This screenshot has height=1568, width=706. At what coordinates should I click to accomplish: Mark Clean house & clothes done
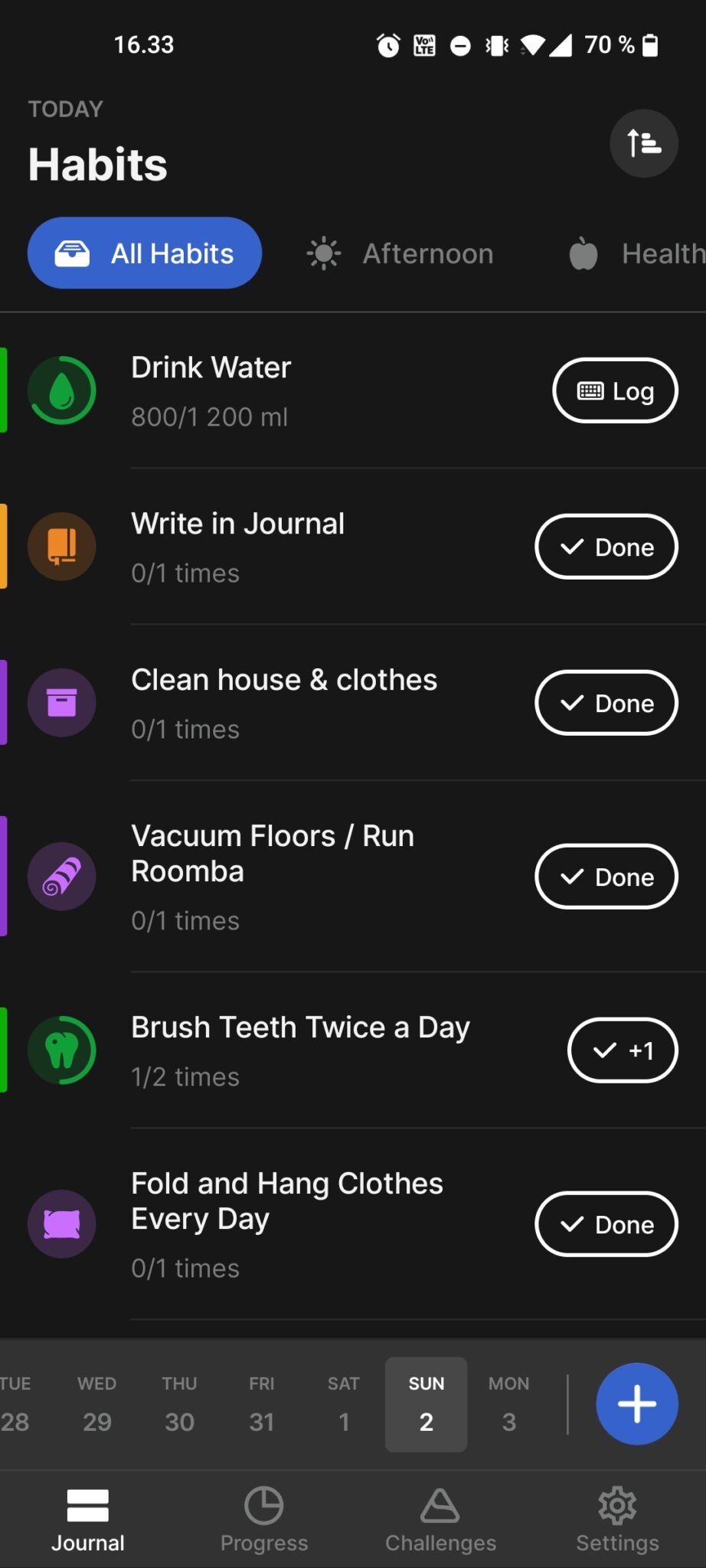pyautogui.click(x=606, y=703)
